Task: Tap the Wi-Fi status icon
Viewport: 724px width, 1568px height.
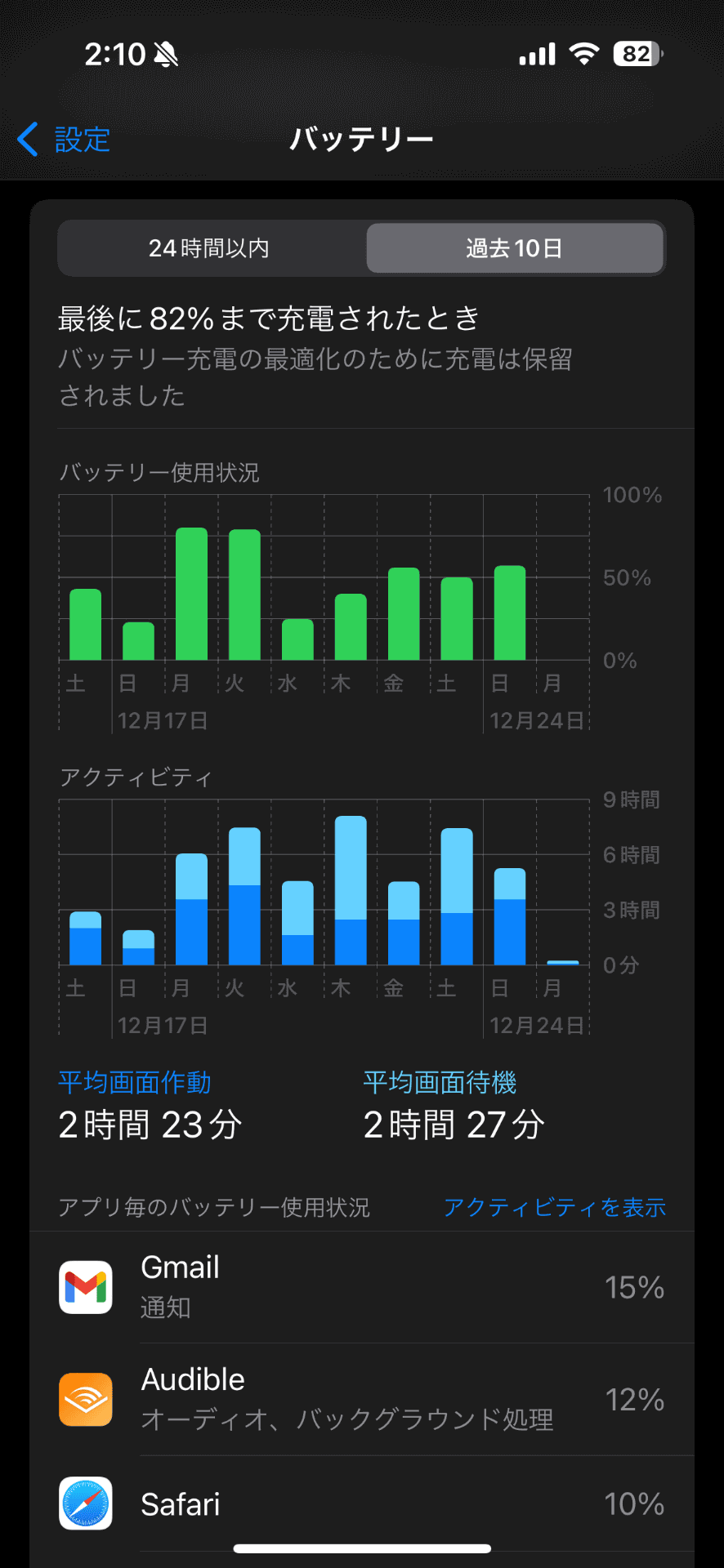Action: coord(584,53)
